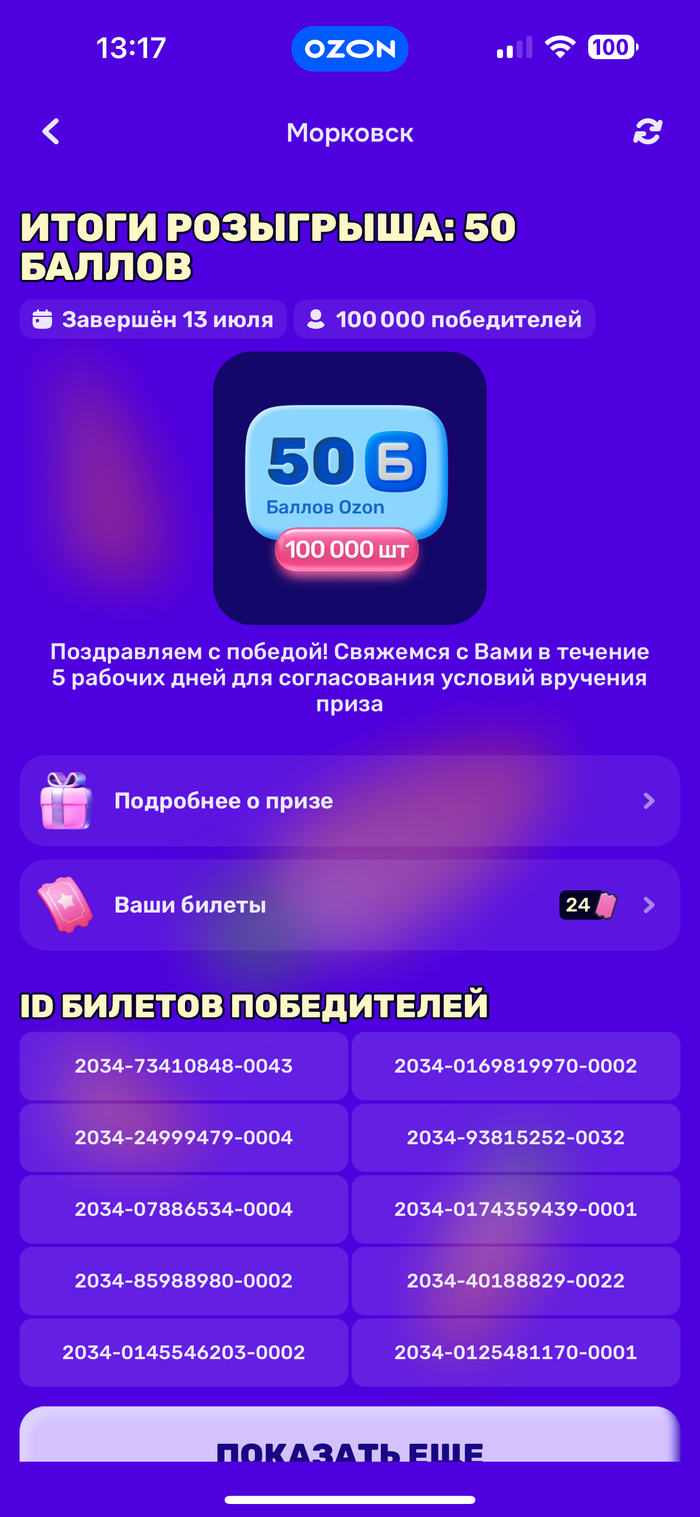Open 'Ваши билеты' row
700x1517 pixels.
point(349,905)
